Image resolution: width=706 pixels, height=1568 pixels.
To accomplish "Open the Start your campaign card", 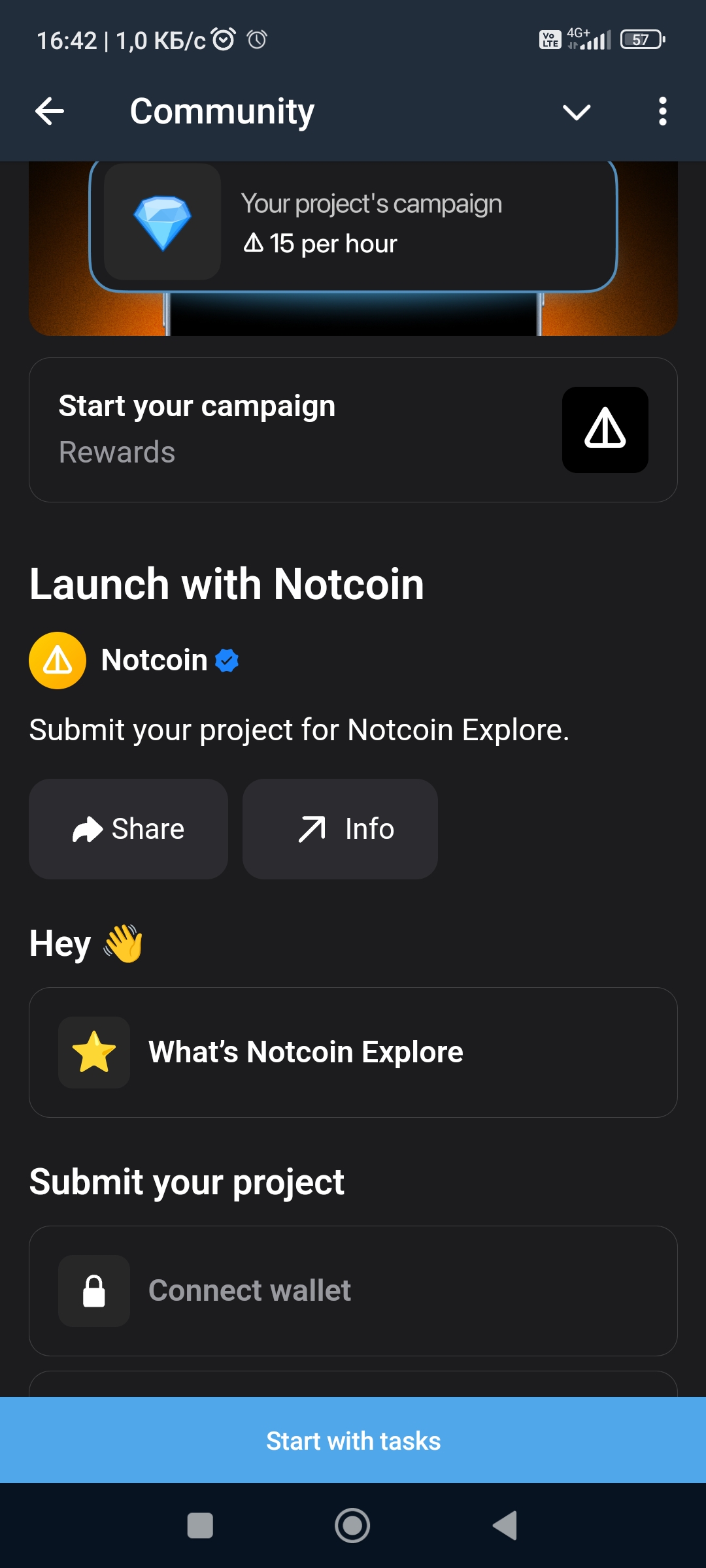I will [353, 430].
